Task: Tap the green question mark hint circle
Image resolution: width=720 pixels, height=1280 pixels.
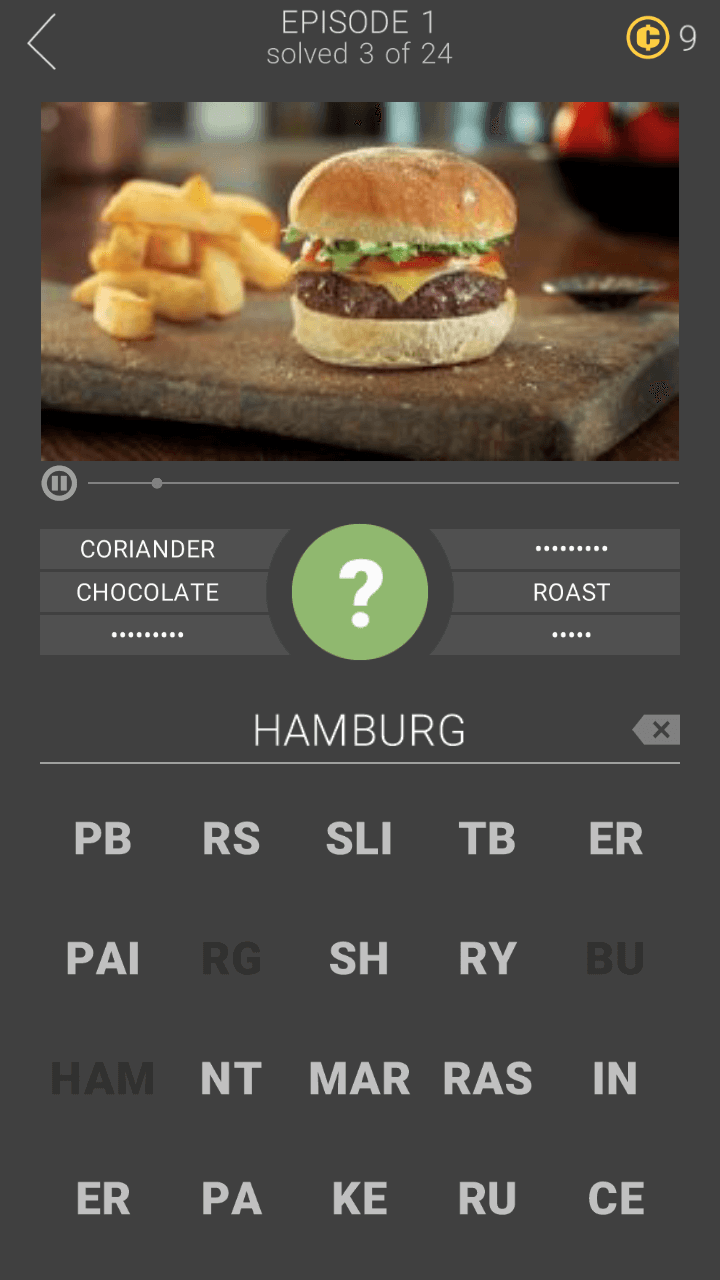Action: coord(360,591)
